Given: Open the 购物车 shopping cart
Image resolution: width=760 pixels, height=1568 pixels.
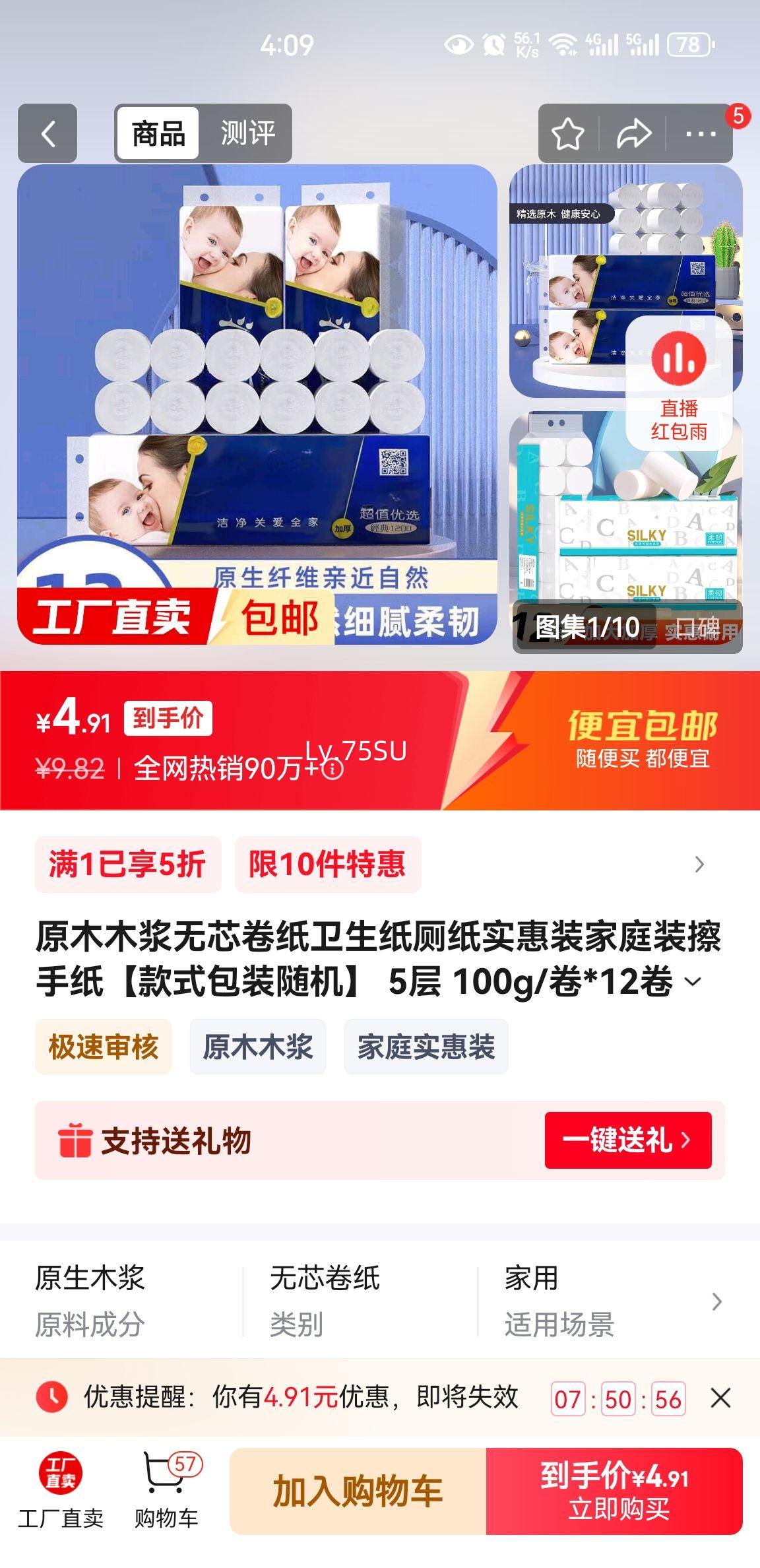Looking at the screenshot, I should tap(166, 1490).
